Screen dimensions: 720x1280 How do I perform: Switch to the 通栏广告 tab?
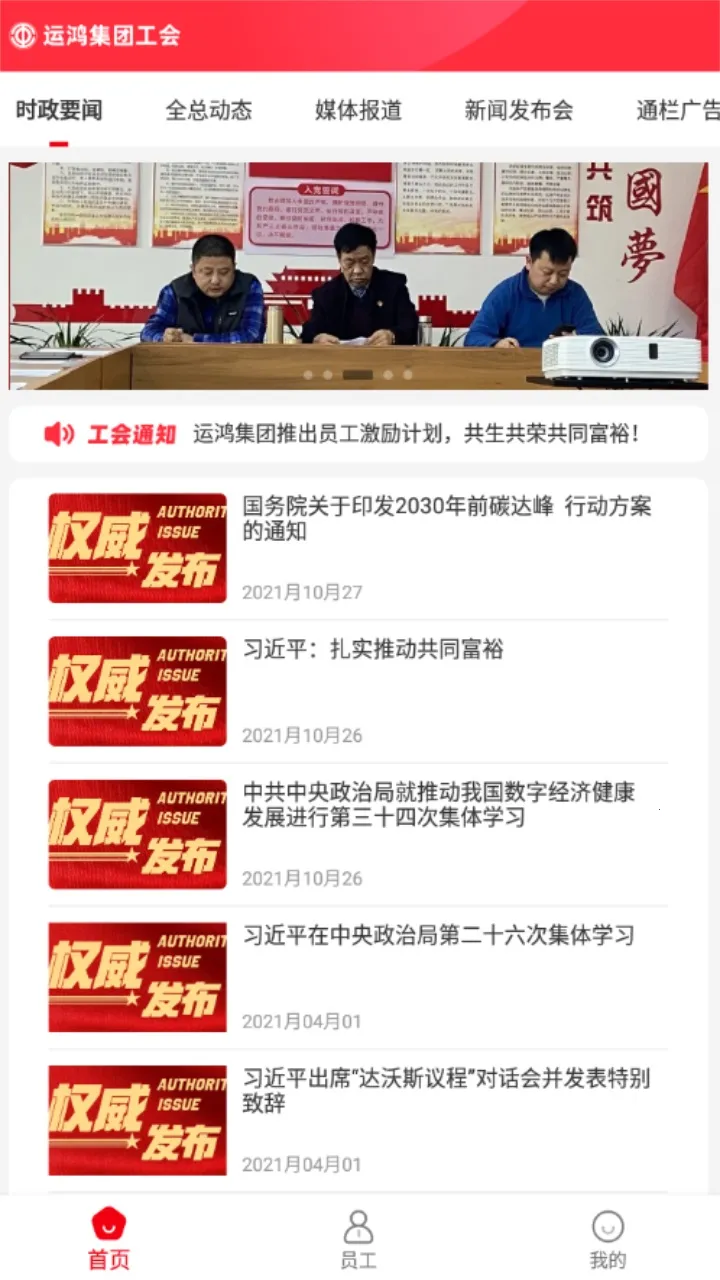point(674,111)
